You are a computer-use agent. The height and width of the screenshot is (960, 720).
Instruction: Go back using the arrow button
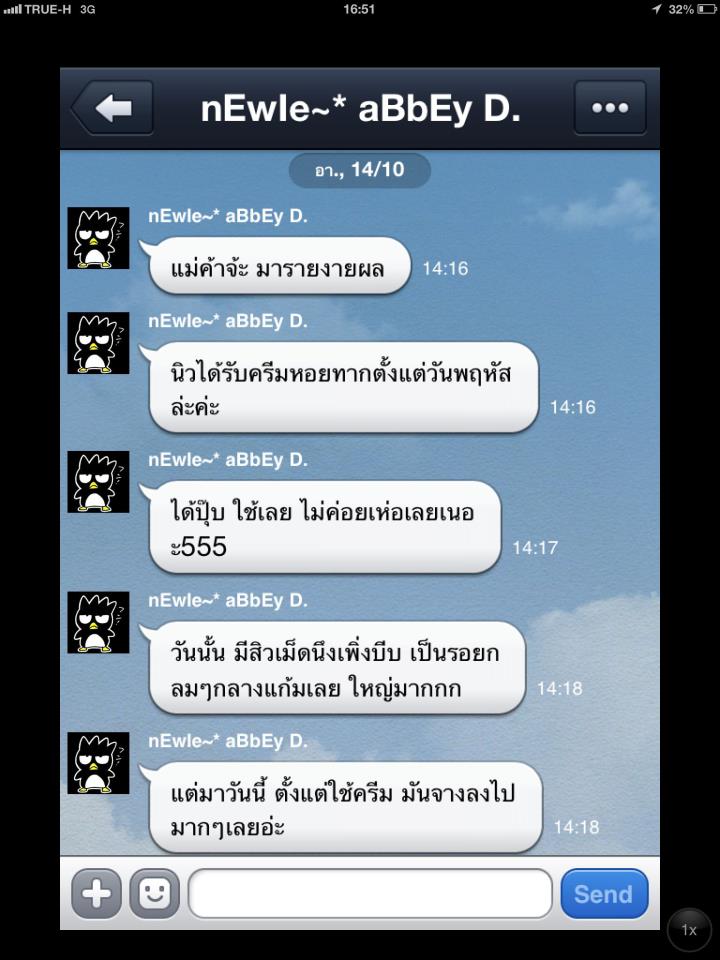click(x=112, y=108)
